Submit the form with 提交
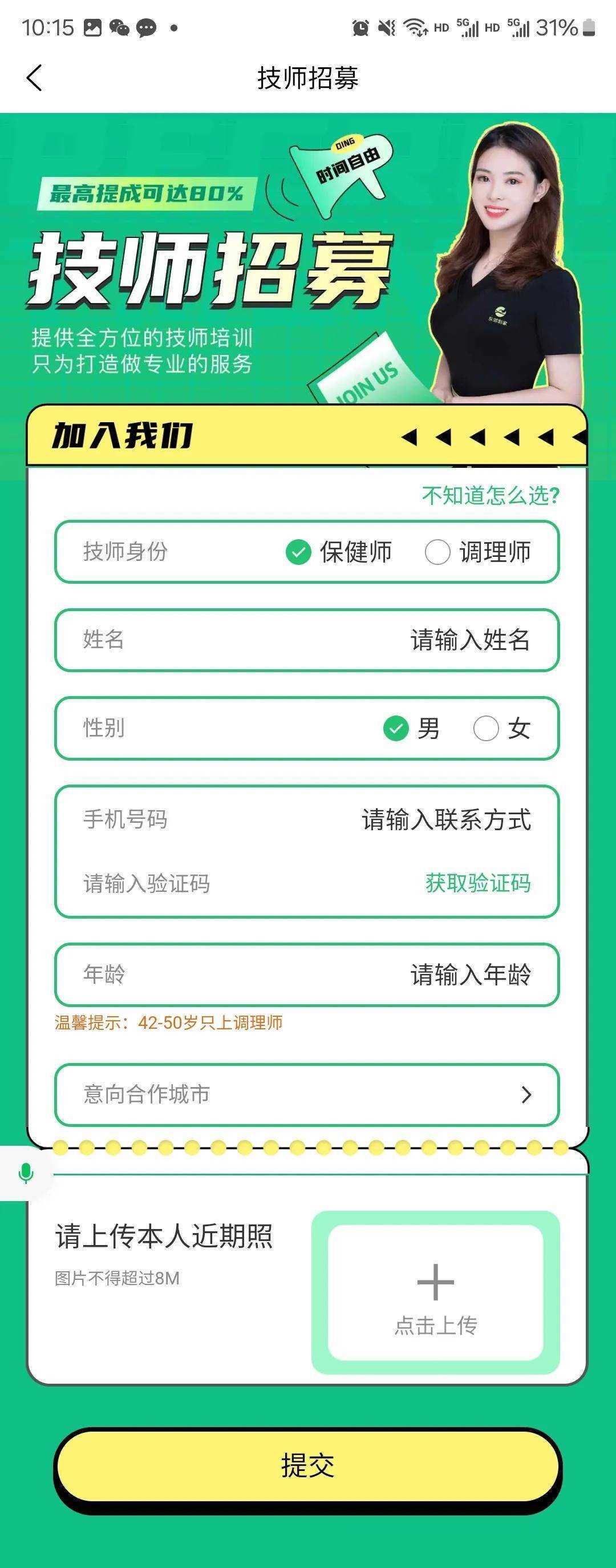The image size is (616, 1568). pos(307,1465)
